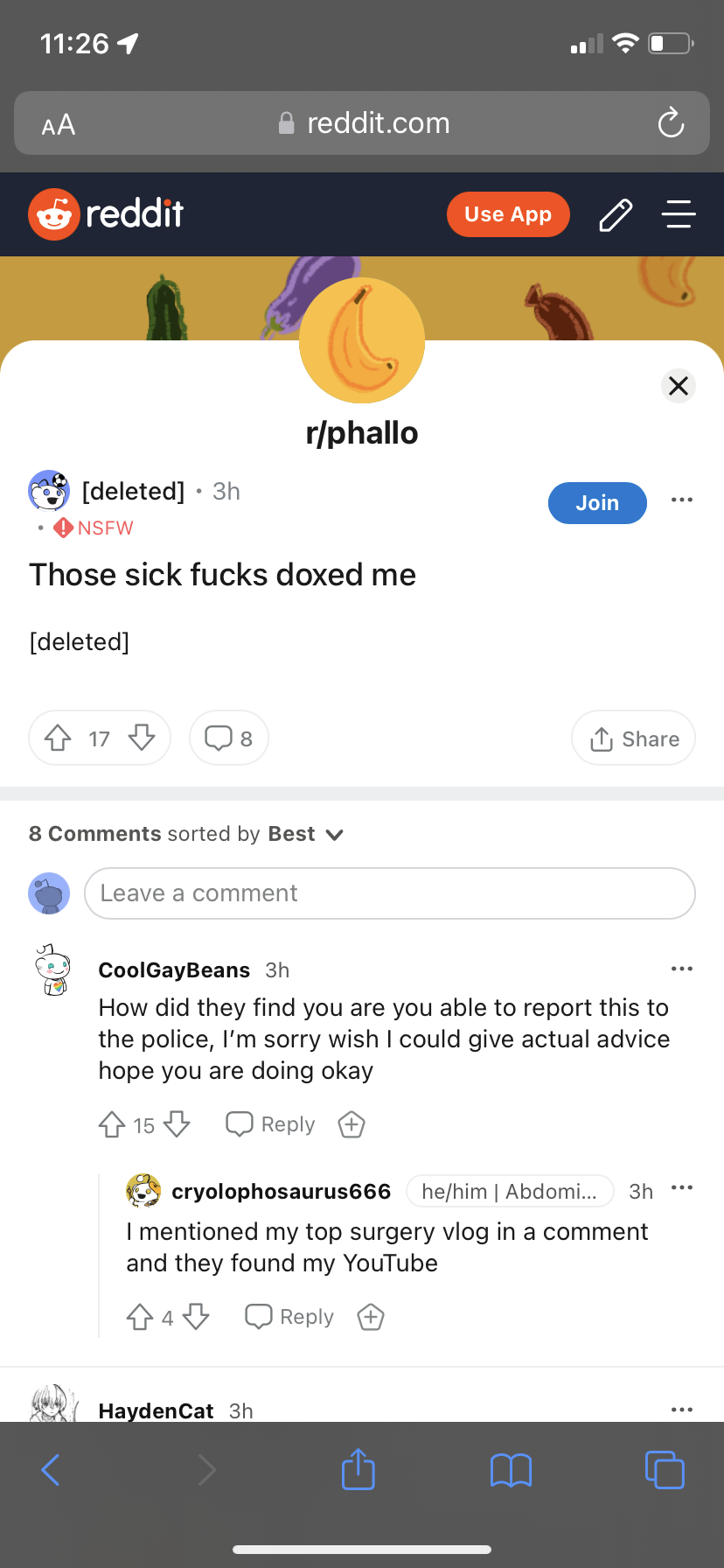Screen dimensions: 724x1568
Task: Close the post overlay
Action: coord(678,385)
